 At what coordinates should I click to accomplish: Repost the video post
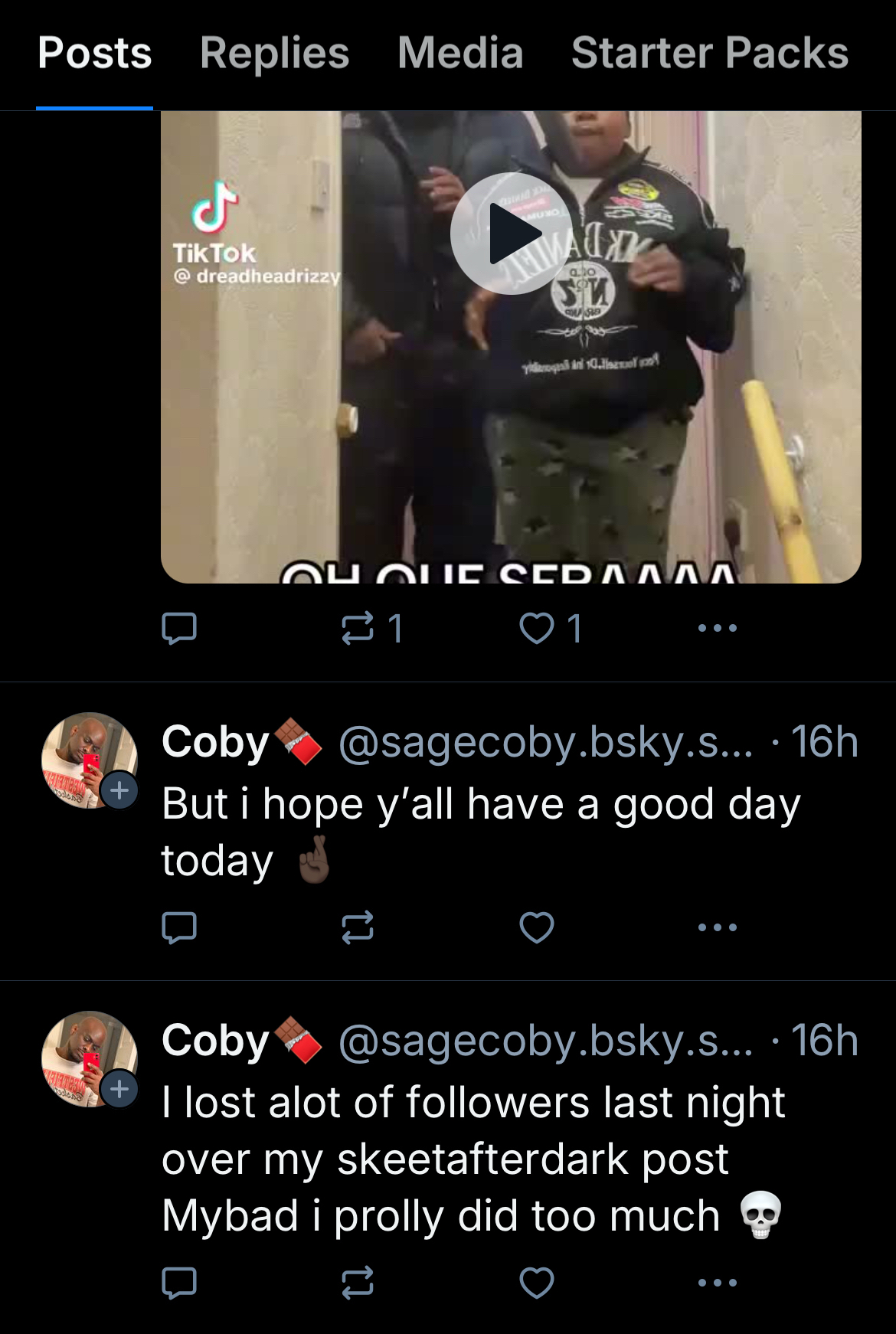tap(358, 628)
